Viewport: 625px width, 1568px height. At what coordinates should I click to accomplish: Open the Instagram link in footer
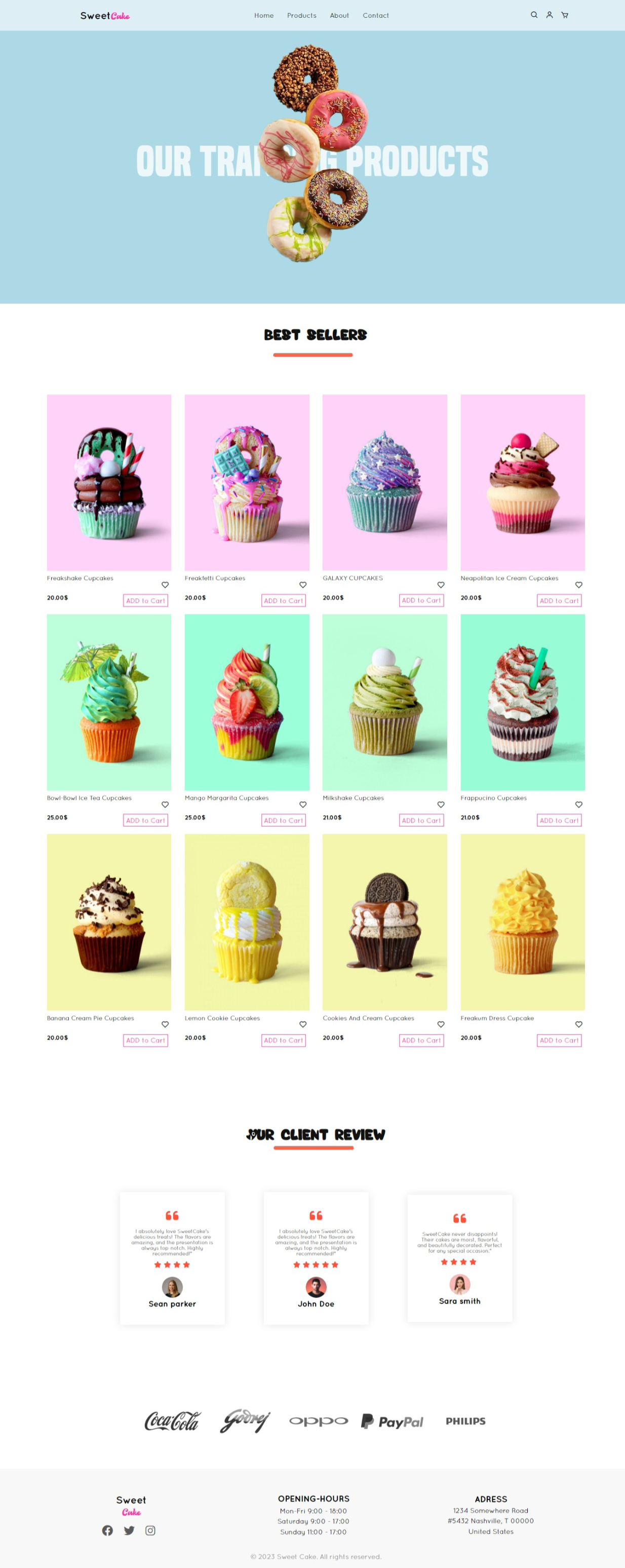(150, 1529)
